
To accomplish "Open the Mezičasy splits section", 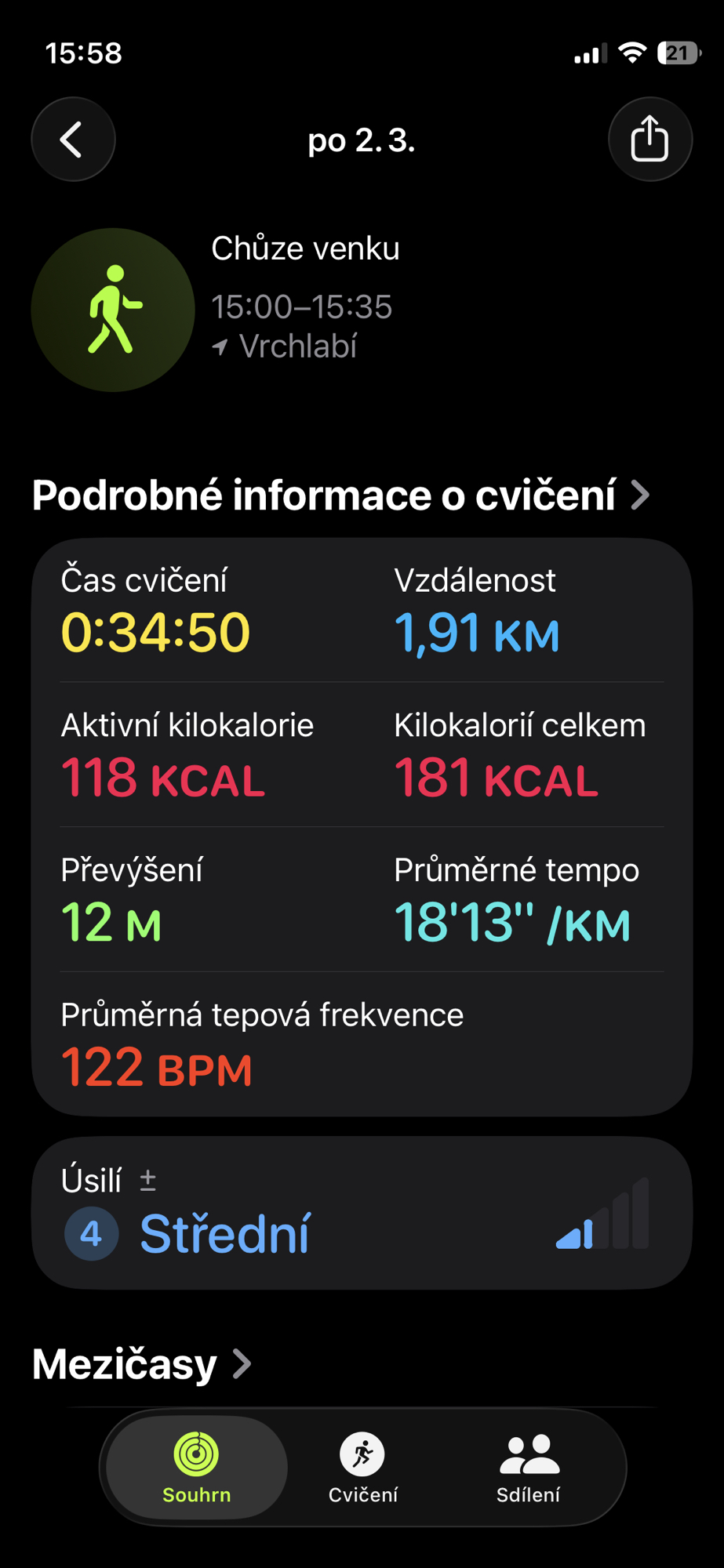I will tap(141, 1364).
